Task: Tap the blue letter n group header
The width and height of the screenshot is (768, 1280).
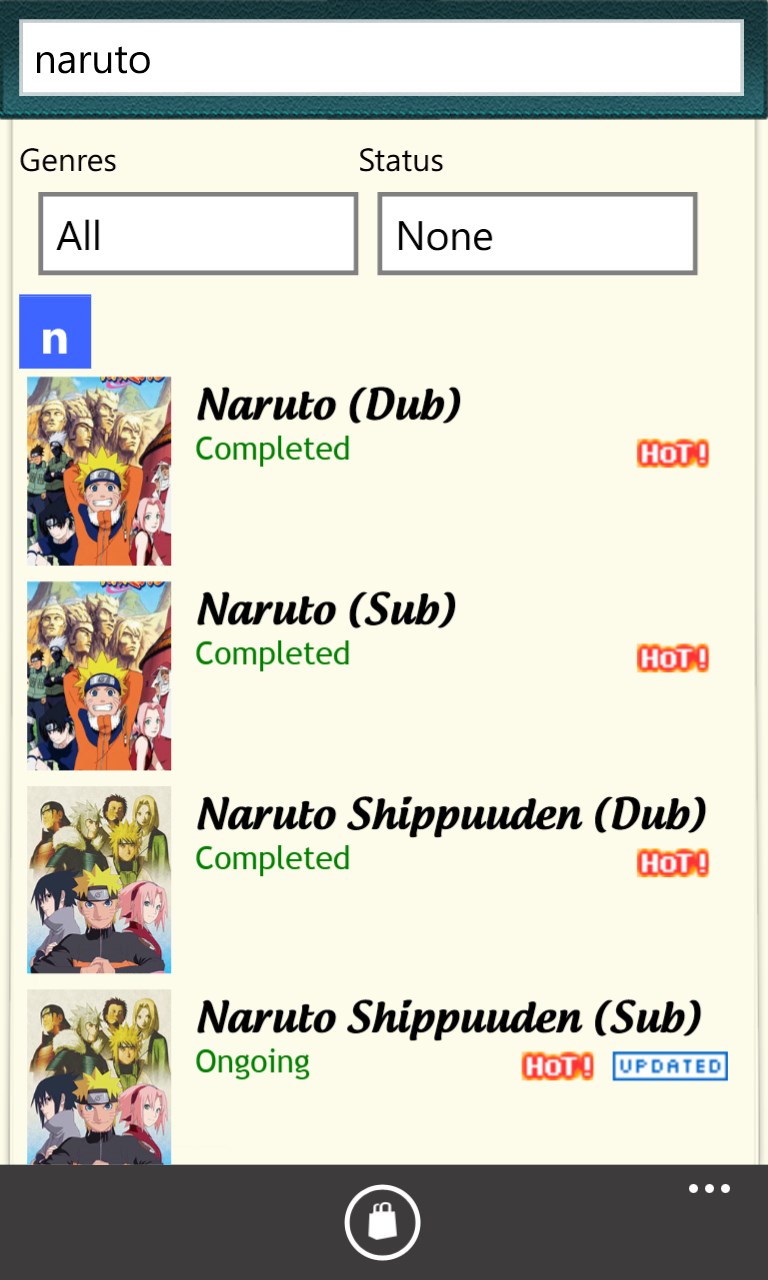Action: click(55, 332)
